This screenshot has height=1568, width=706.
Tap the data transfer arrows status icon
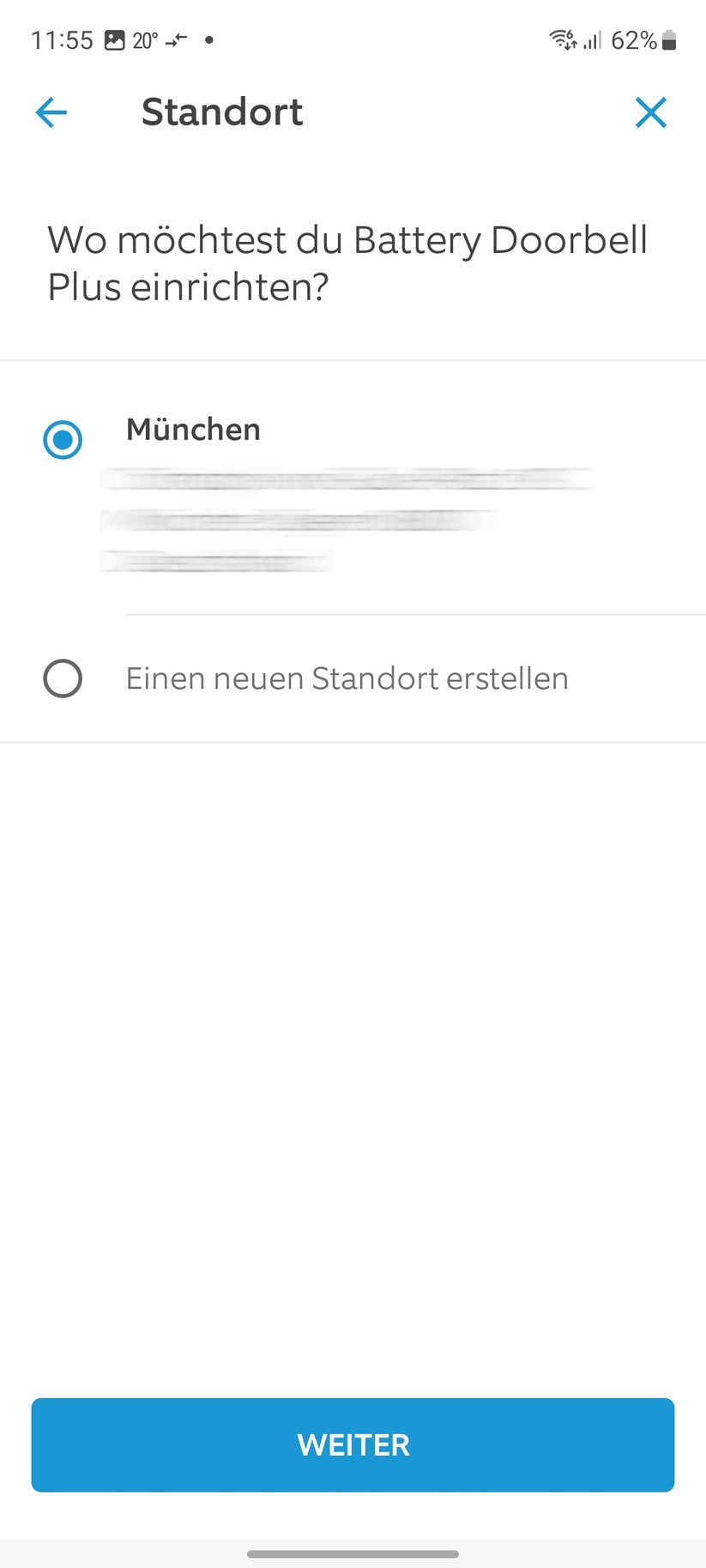coord(178,39)
